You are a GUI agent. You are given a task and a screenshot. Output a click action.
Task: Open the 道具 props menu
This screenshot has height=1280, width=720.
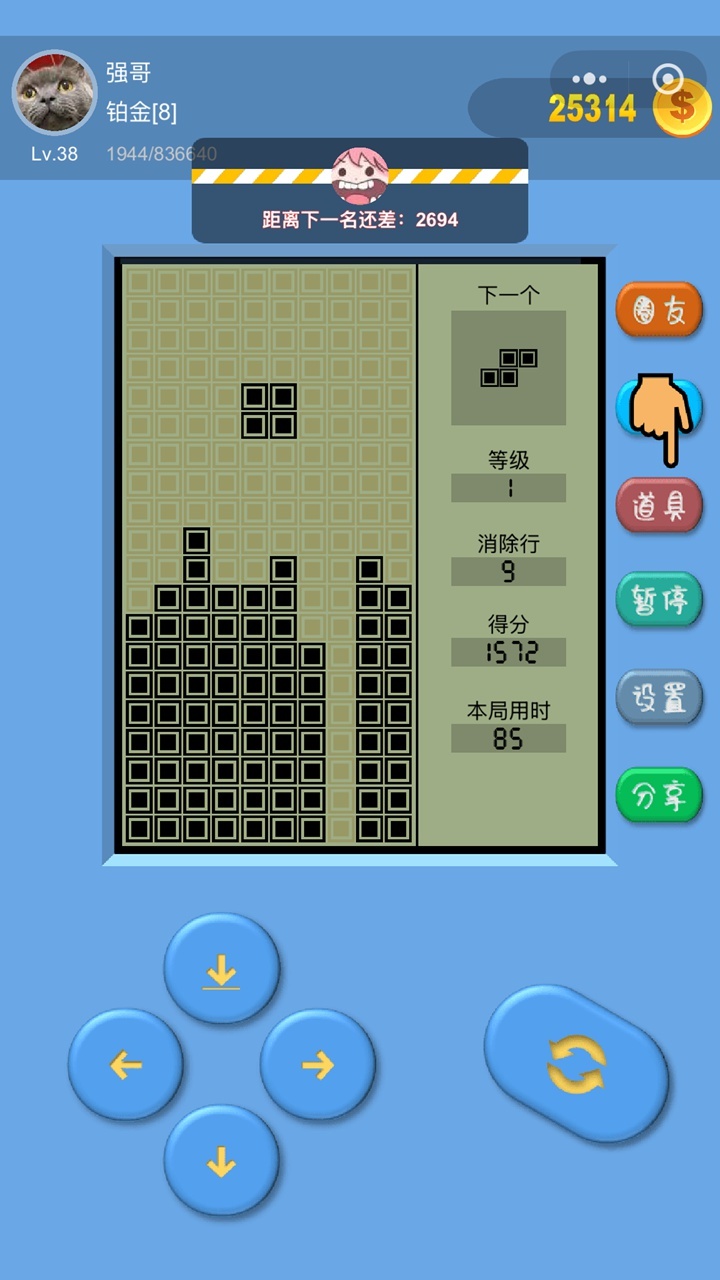[659, 505]
